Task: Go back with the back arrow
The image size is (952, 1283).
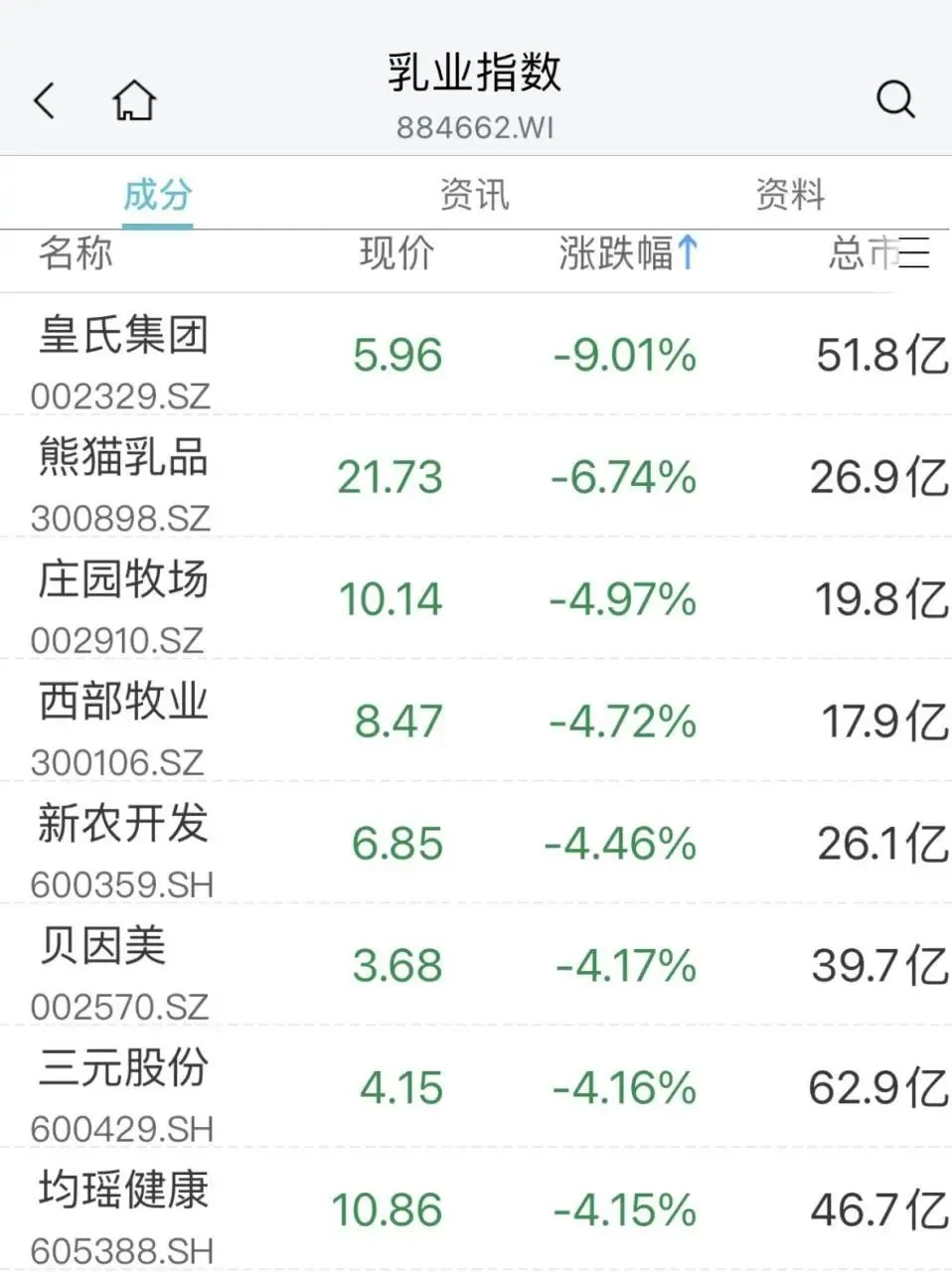Action: (x=45, y=100)
